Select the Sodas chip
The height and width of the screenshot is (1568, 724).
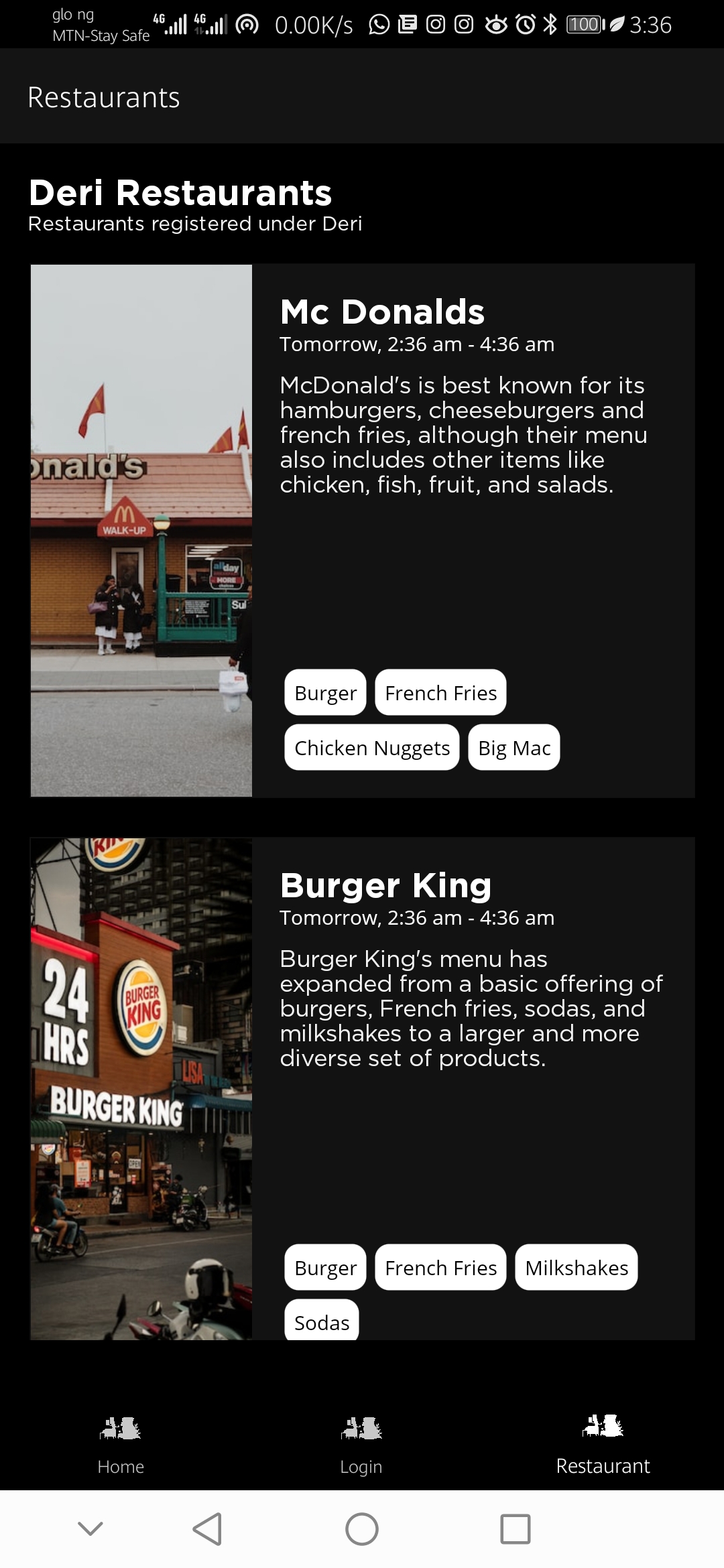pyautogui.click(x=322, y=1321)
